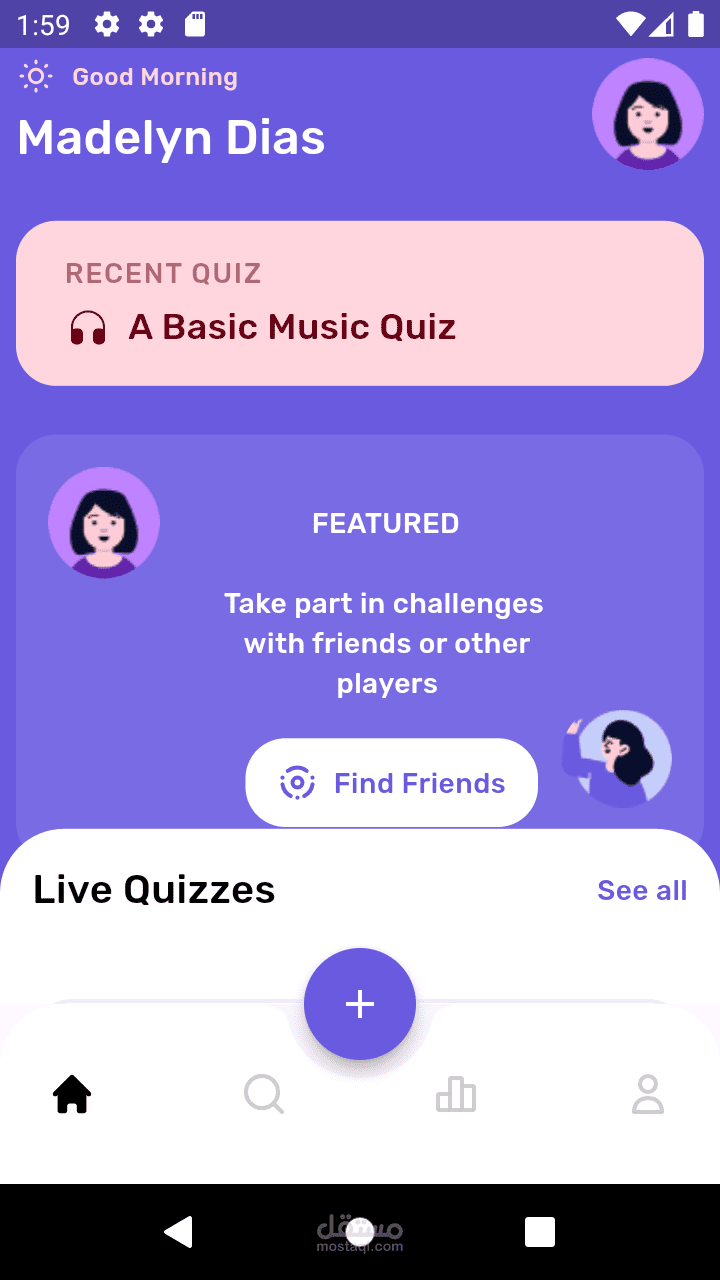The width and height of the screenshot is (720, 1280).
Task: Open the Leaderboard tab
Action: [x=456, y=1095]
